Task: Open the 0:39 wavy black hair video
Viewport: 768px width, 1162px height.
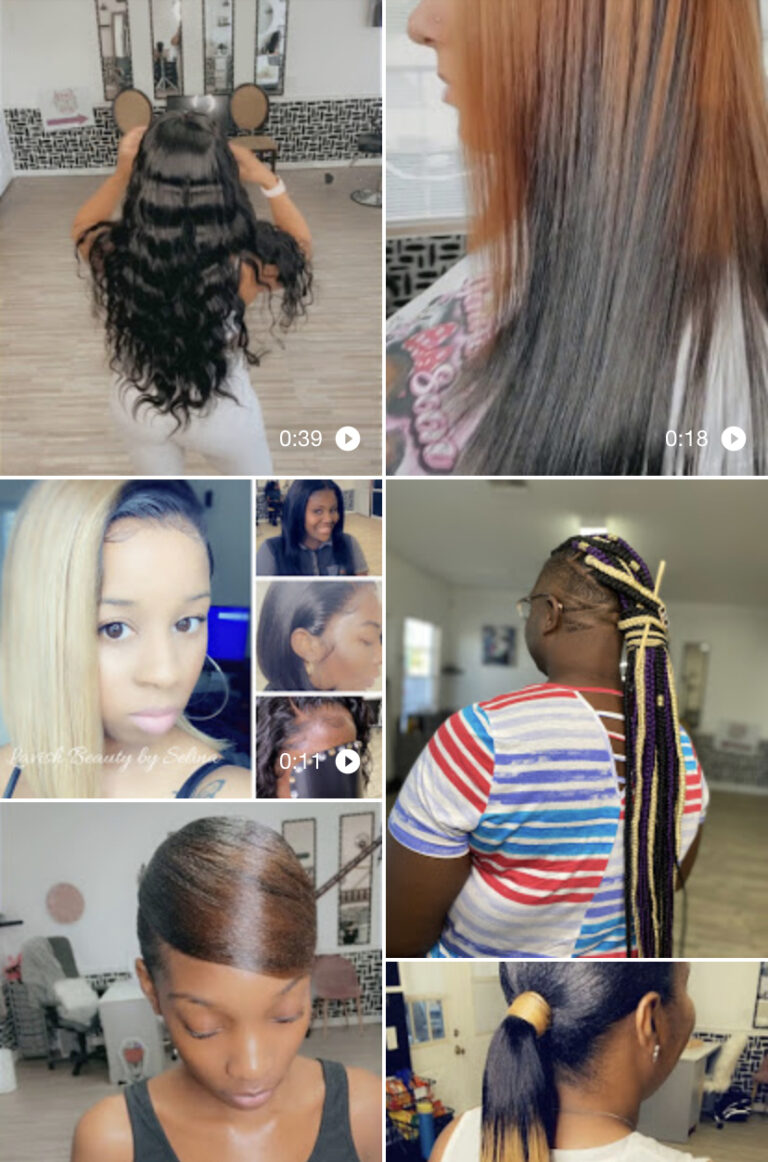Action: [191, 237]
